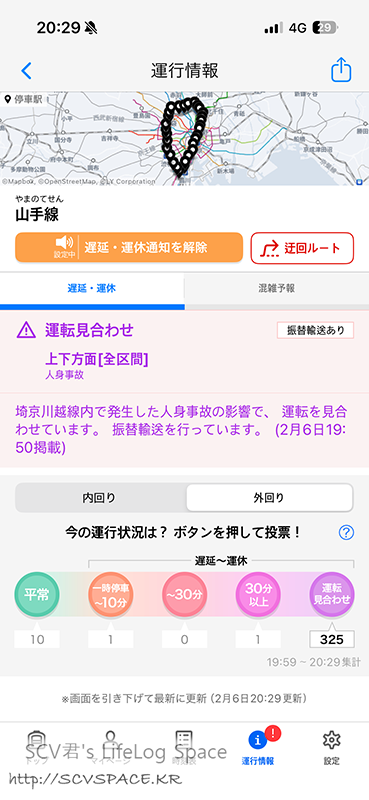Screen dimensions: 369x800
Task: Open the Yamanote line route map
Action: click(x=184, y=138)
